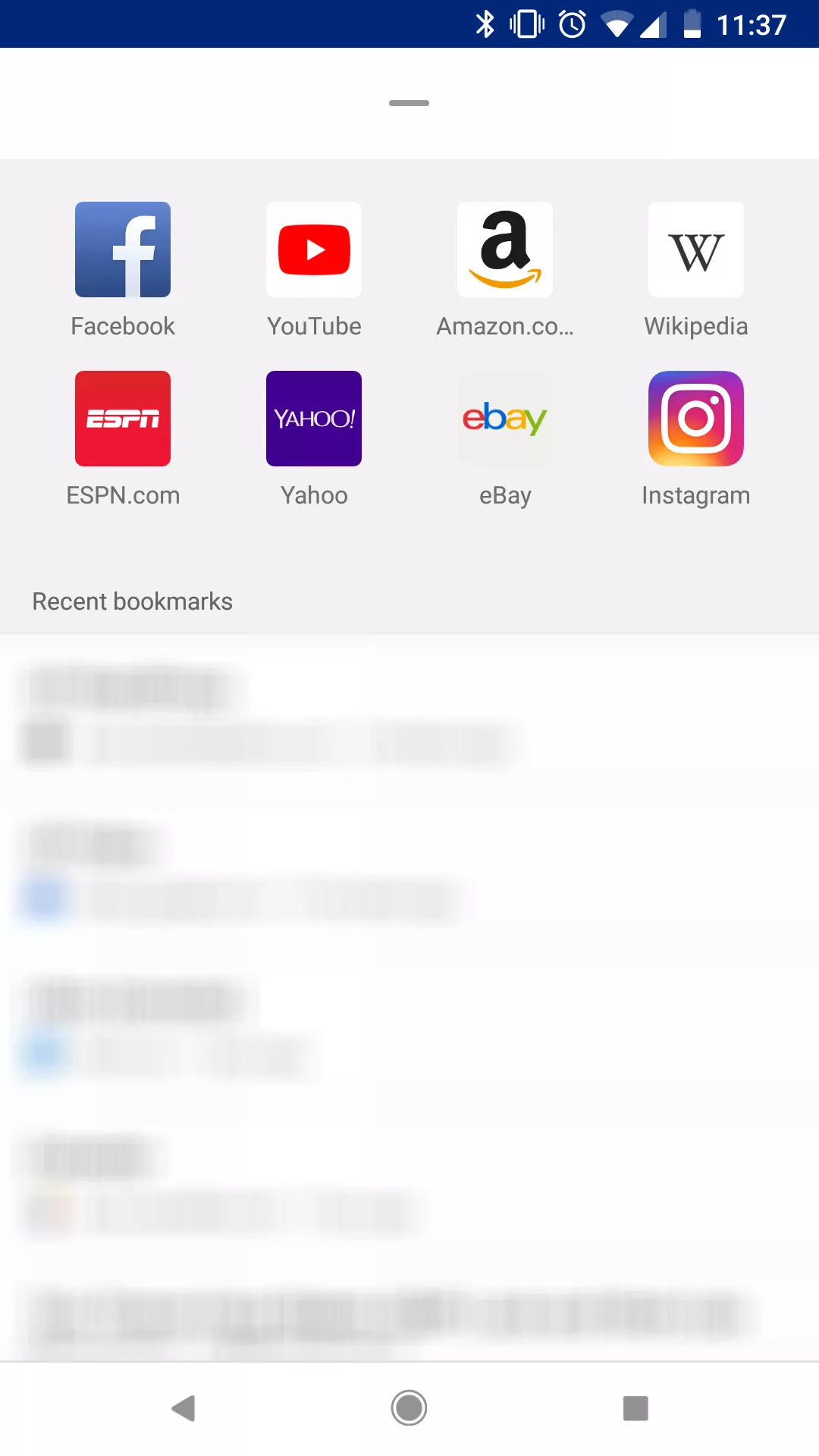Open the recent apps view
Viewport: 819px width, 1456px height.
(635, 1408)
